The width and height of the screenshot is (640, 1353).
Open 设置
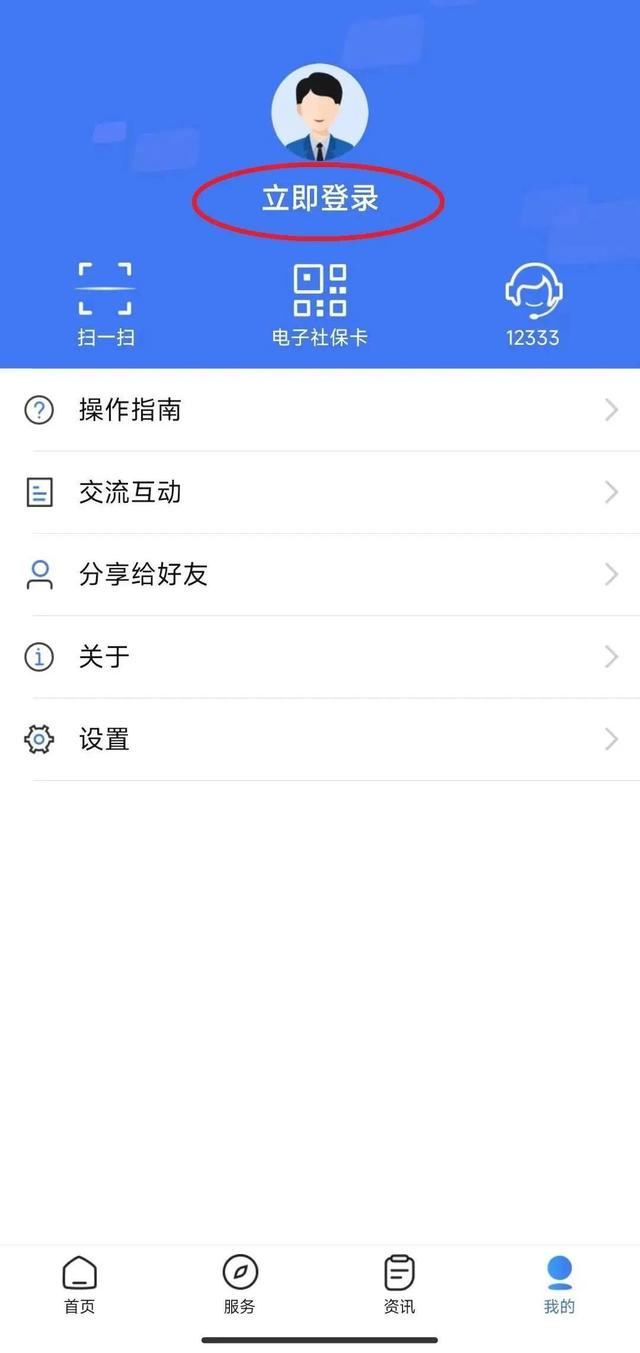point(320,740)
